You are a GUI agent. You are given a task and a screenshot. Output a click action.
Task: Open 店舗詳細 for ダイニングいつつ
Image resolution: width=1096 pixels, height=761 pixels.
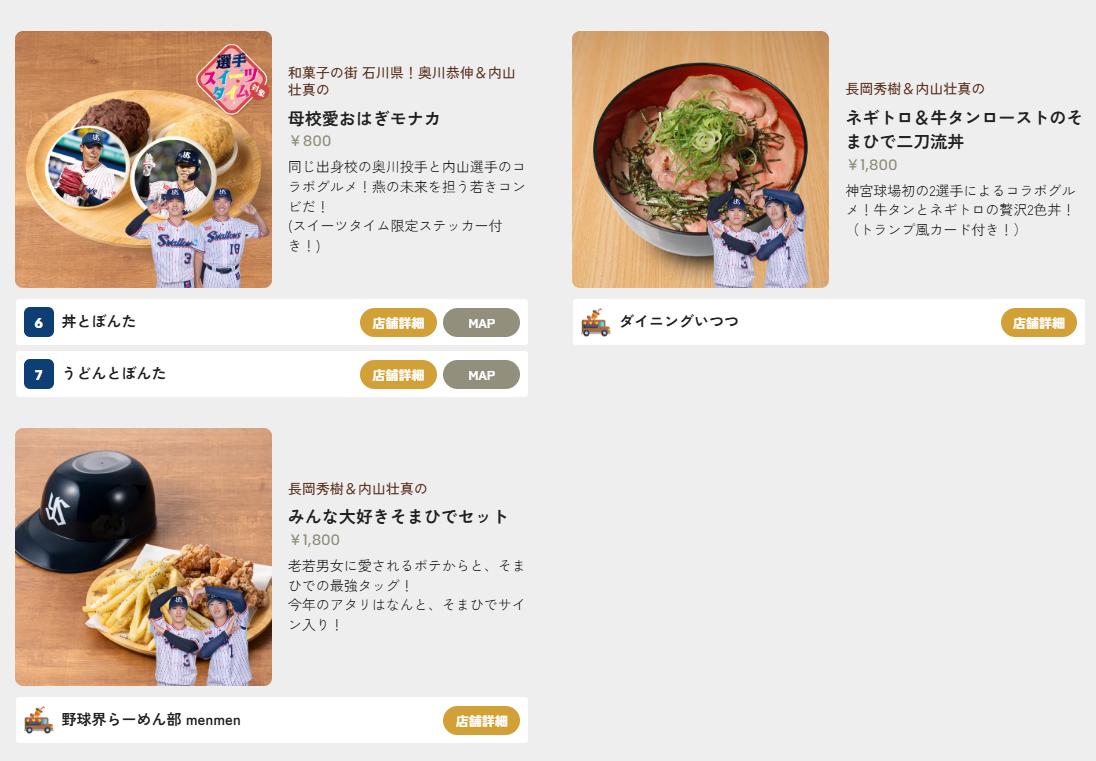point(1038,323)
